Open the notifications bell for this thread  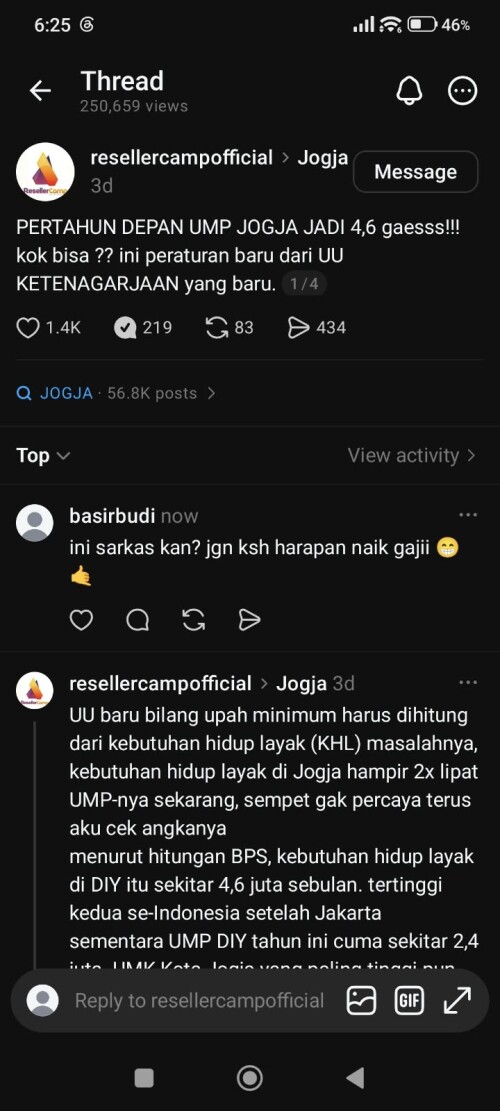(409, 91)
